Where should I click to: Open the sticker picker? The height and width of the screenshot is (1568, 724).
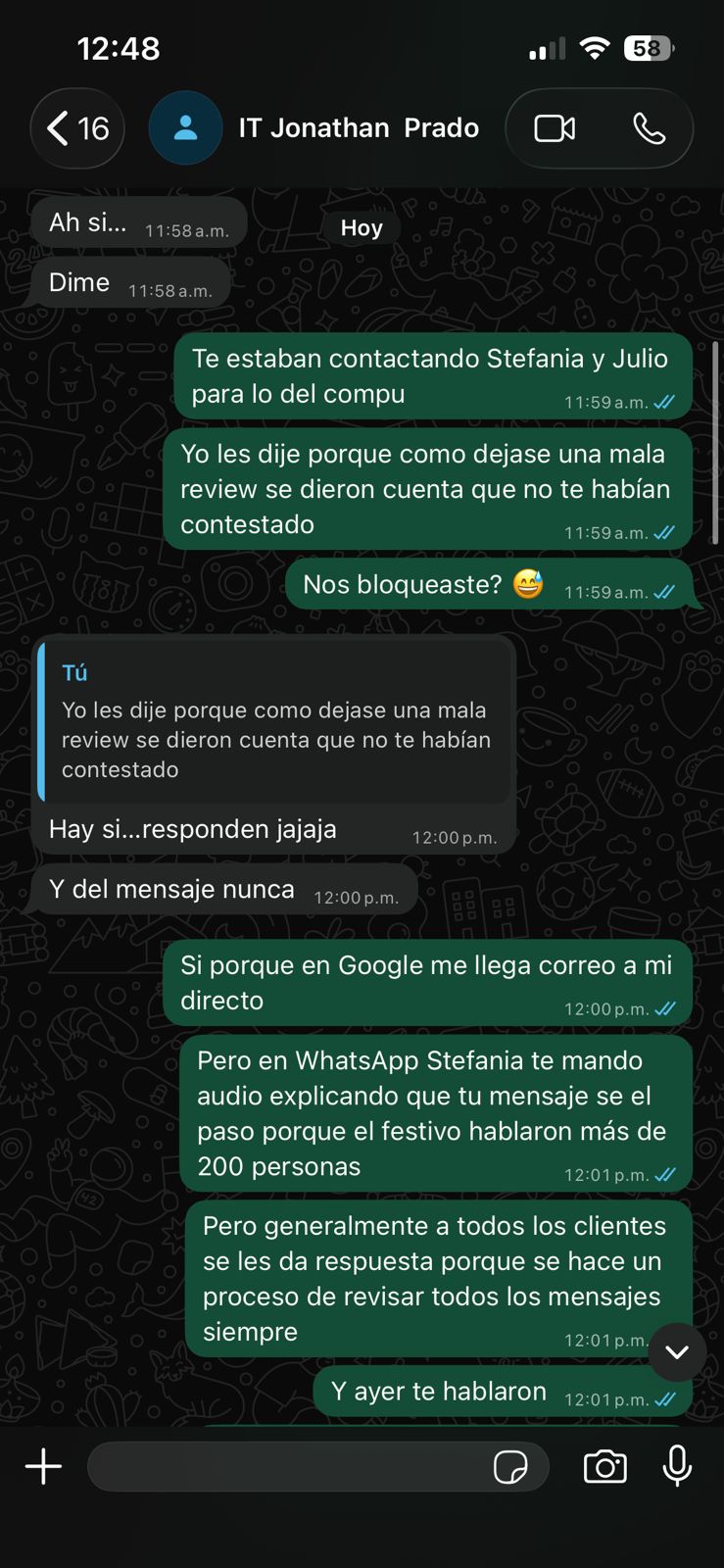[x=510, y=1466]
